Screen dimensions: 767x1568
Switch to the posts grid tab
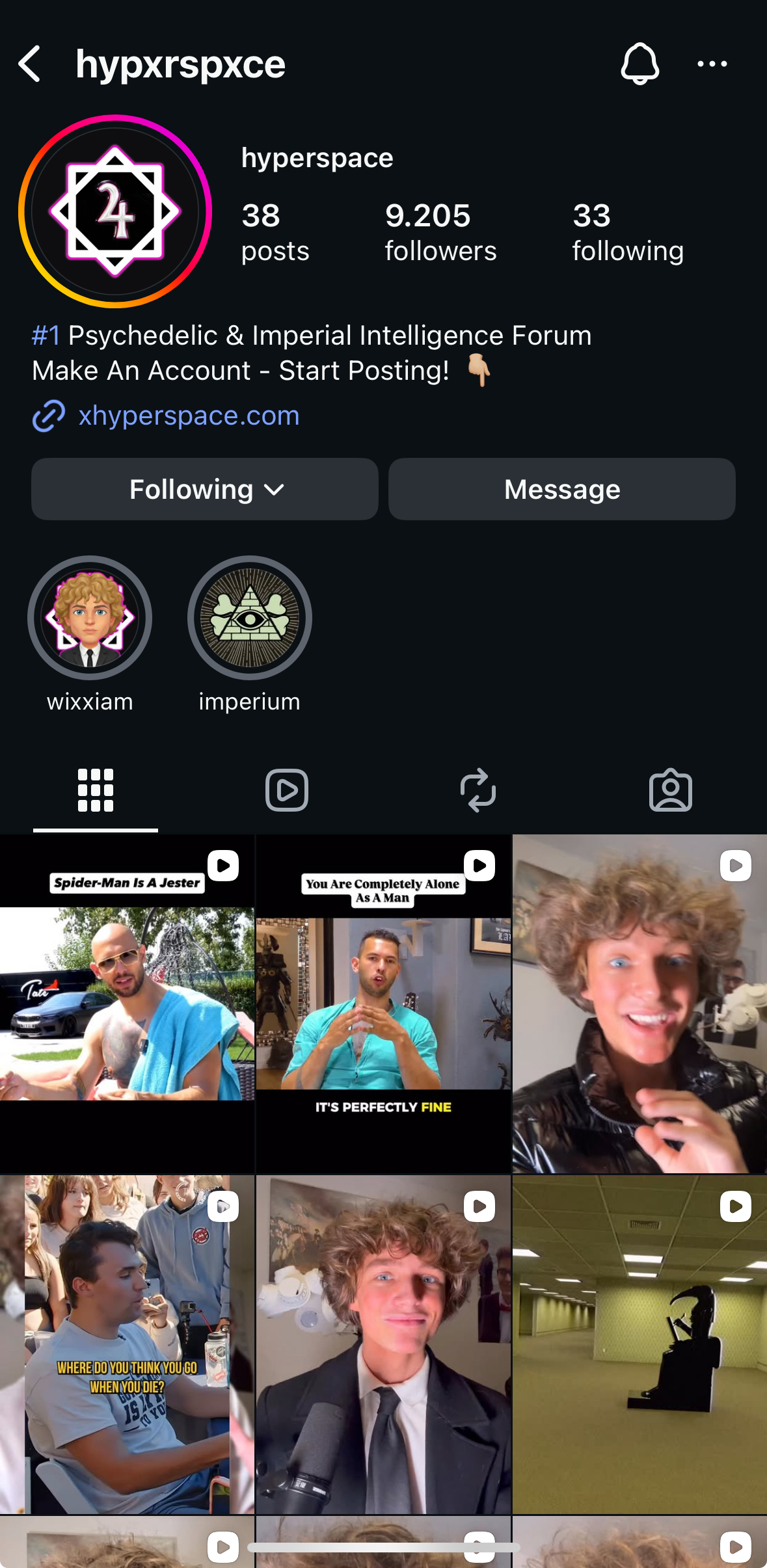coord(96,790)
